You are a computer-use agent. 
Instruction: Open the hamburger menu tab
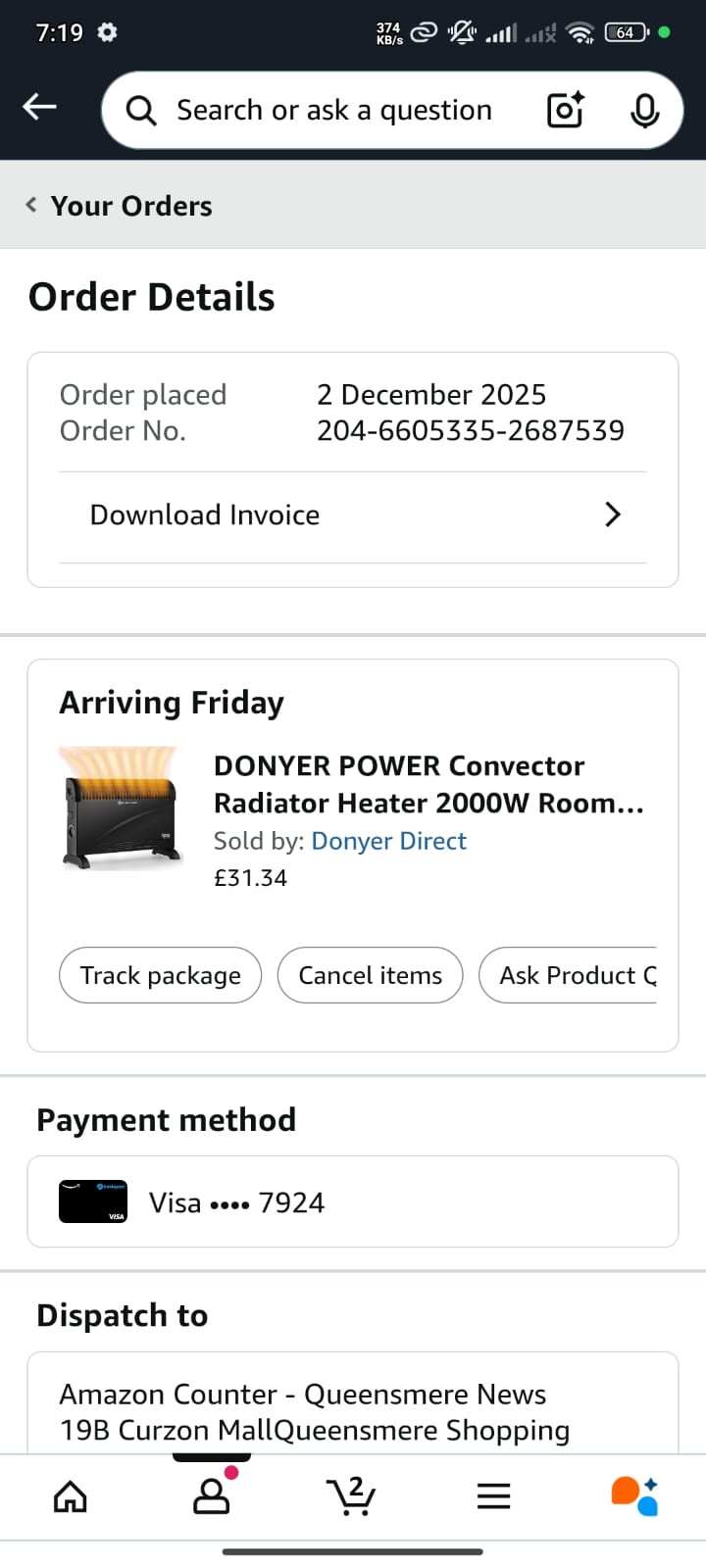click(x=493, y=1496)
